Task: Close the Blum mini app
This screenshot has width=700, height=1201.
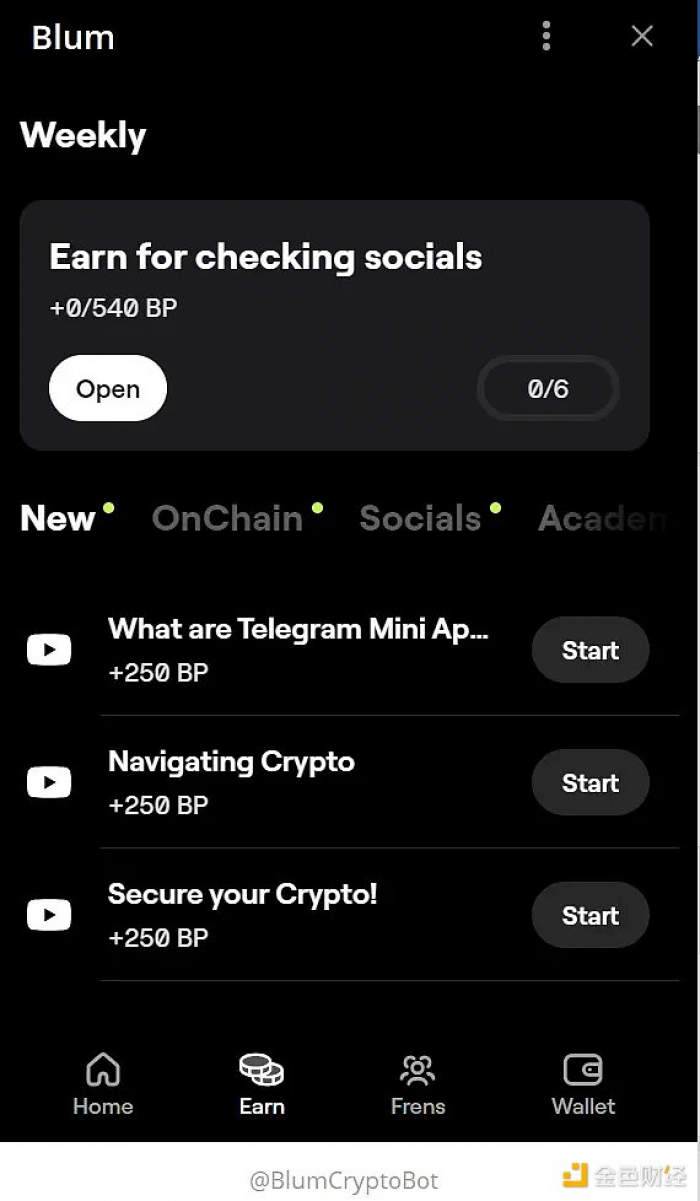Action: point(642,36)
